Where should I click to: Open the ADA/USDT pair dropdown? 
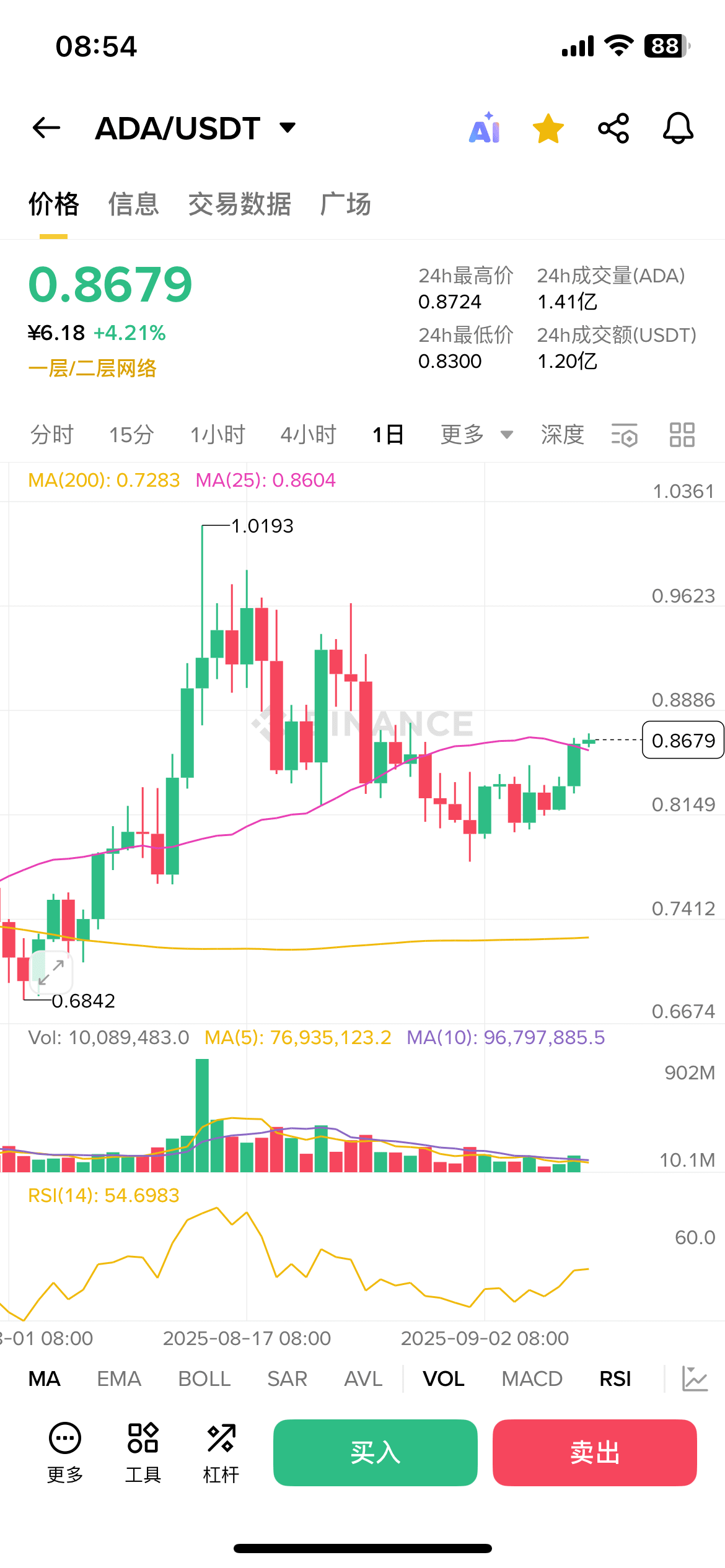288,128
